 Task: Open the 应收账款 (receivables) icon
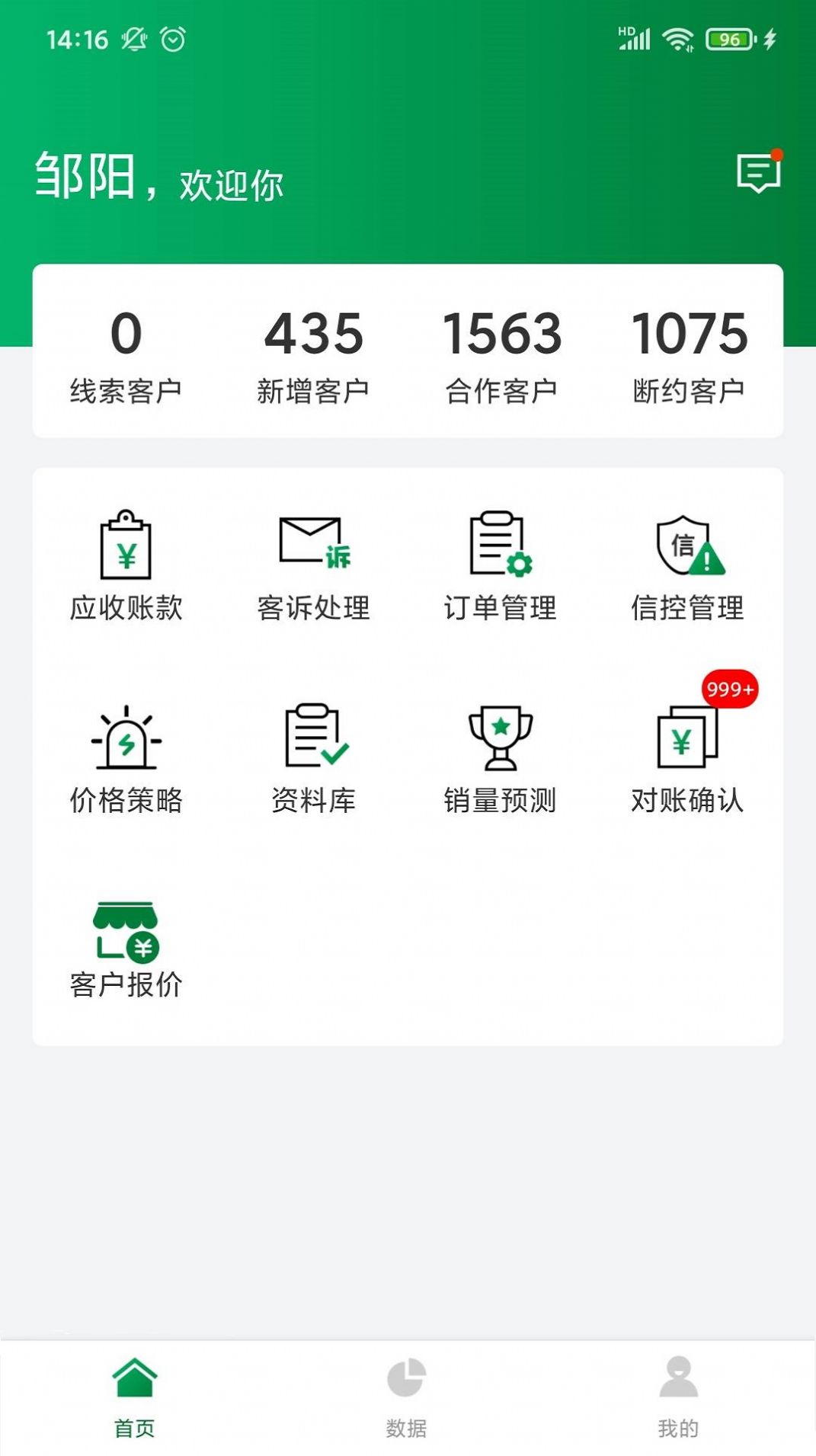point(126,562)
